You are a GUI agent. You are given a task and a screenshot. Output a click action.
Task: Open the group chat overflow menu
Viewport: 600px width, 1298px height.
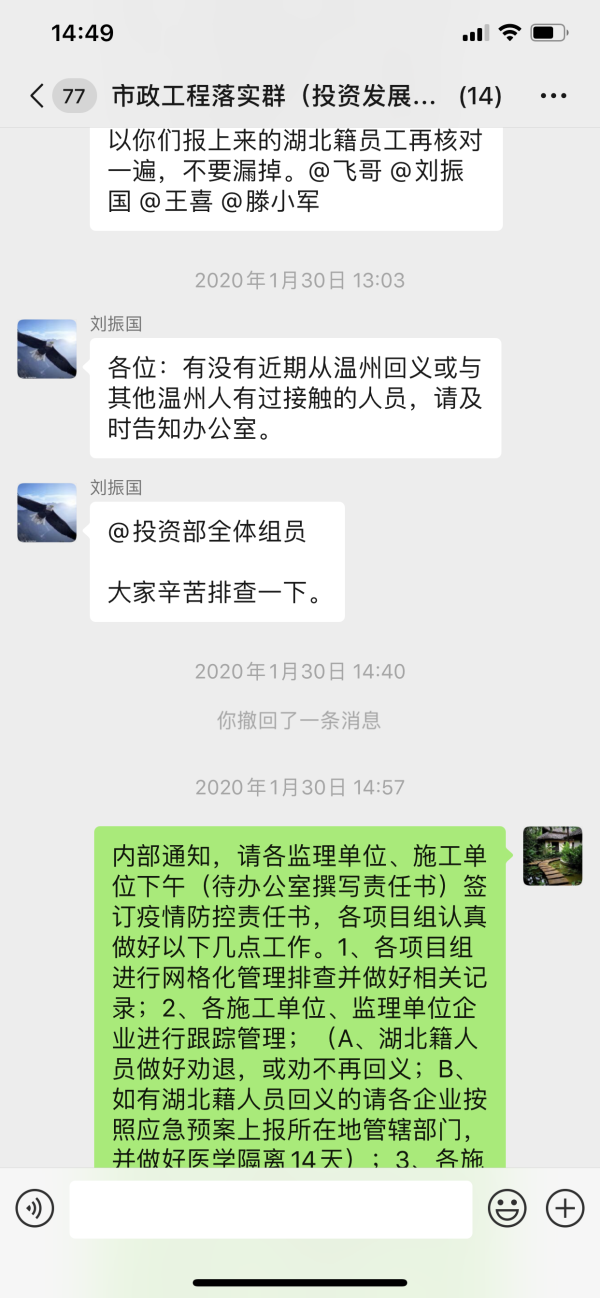coord(553,96)
